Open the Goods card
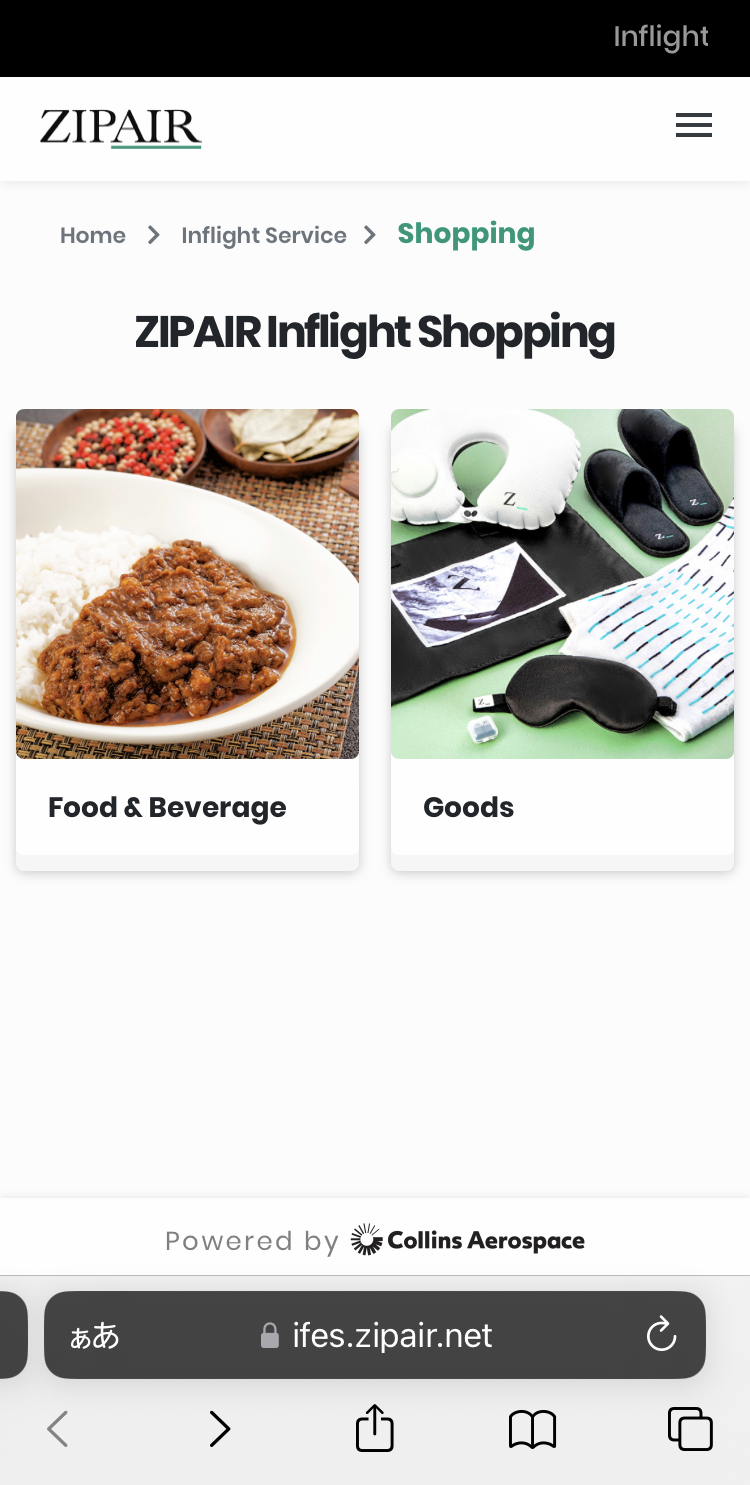The image size is (750, 1485). [562, 640]
